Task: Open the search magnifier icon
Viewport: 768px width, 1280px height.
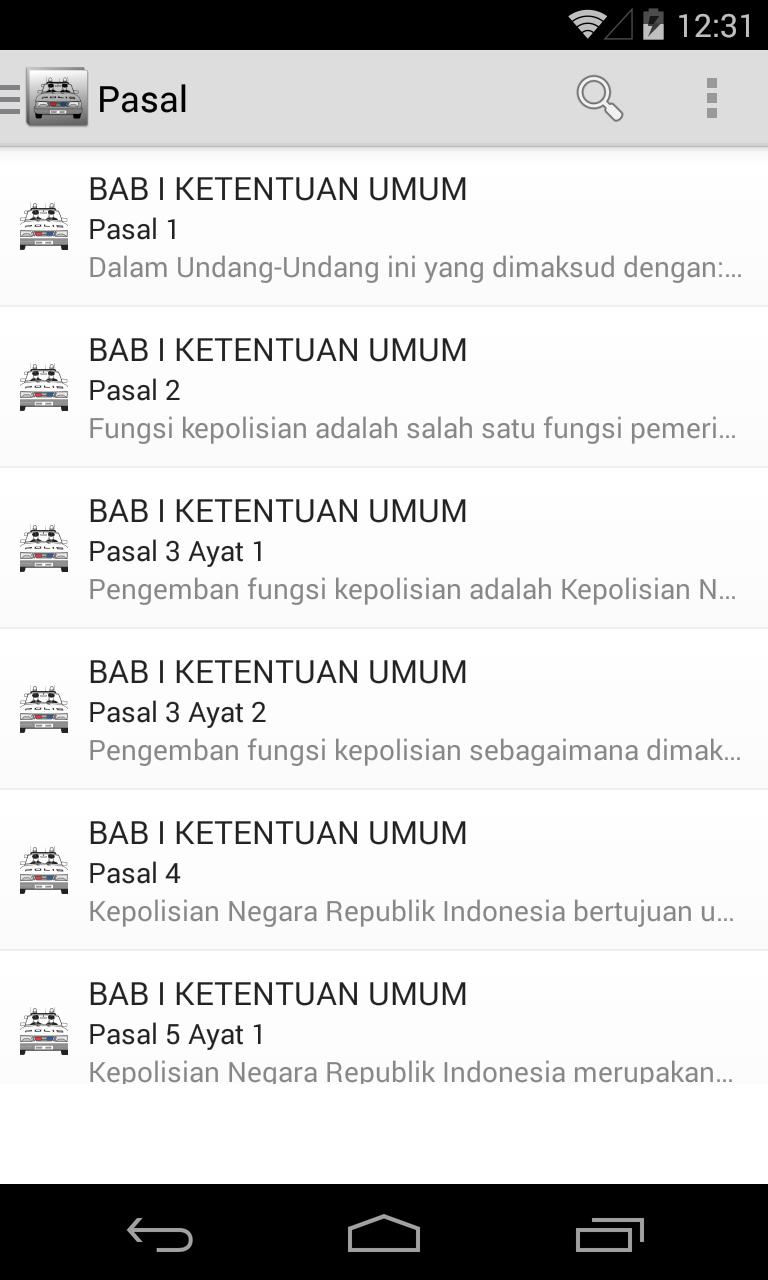Action: click(x=599, y=99)
